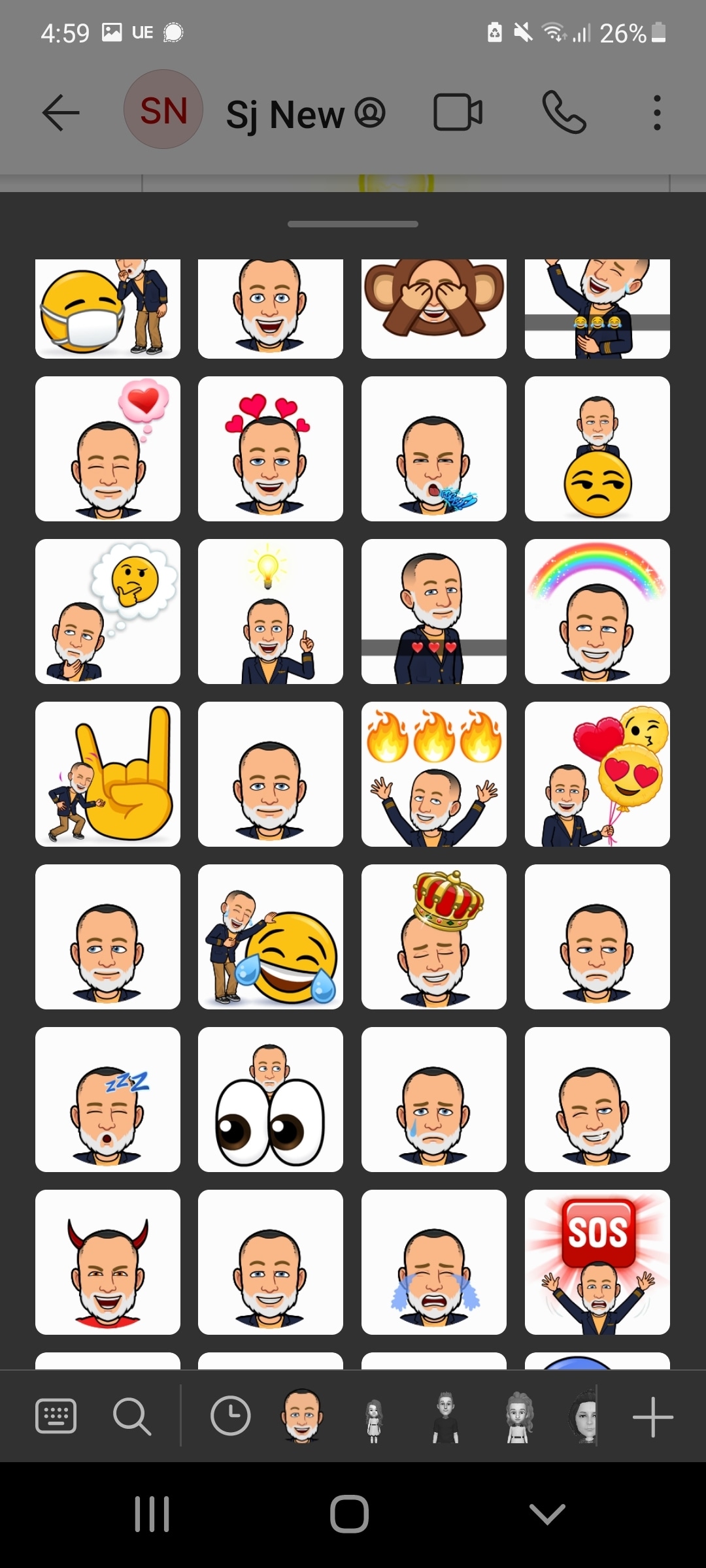Start a video call with Sj New
The width and height of the screenshot is (706, 1568).
click(x=458, y=112)
